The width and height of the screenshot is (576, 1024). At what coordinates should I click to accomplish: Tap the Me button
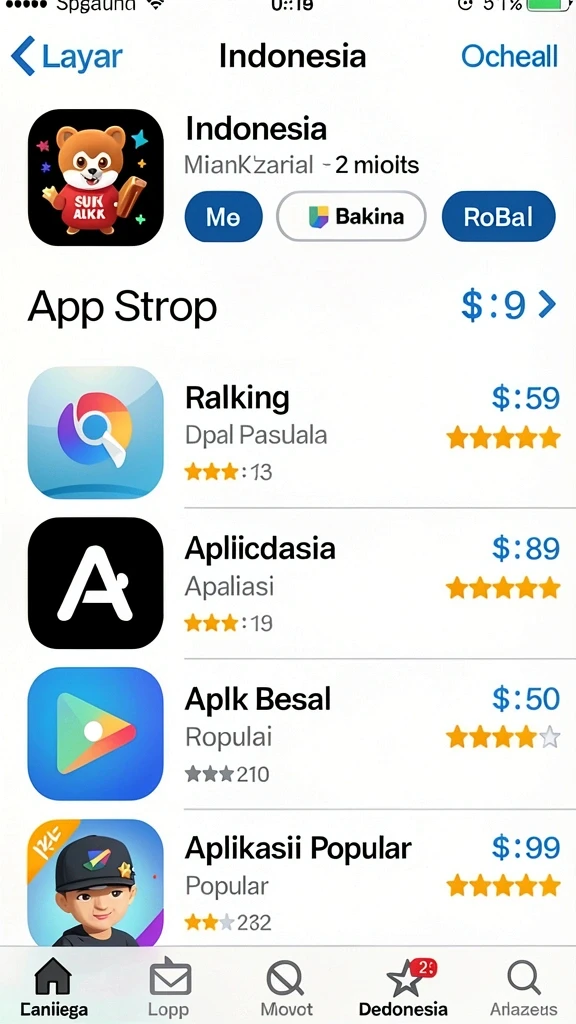223,217
